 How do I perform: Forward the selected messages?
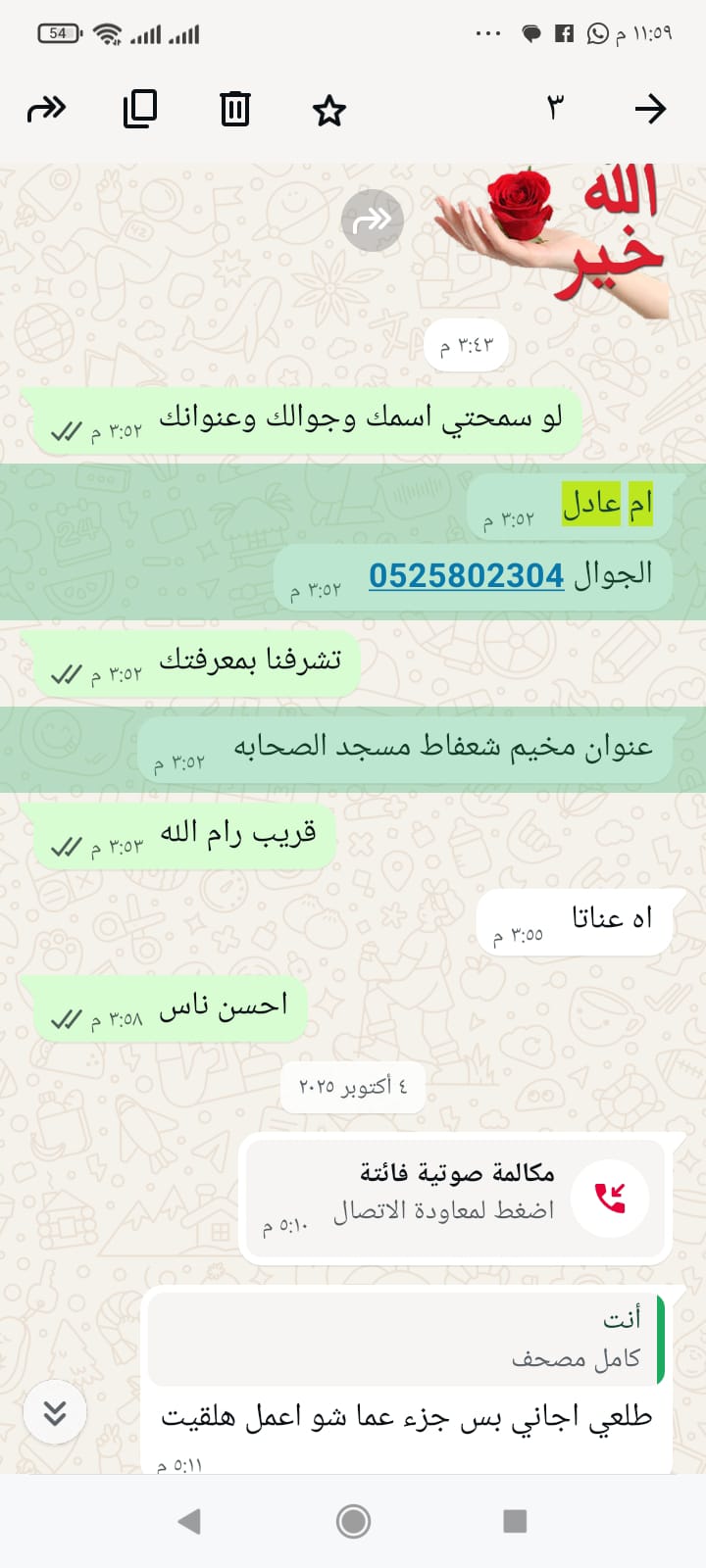point(46,109)
